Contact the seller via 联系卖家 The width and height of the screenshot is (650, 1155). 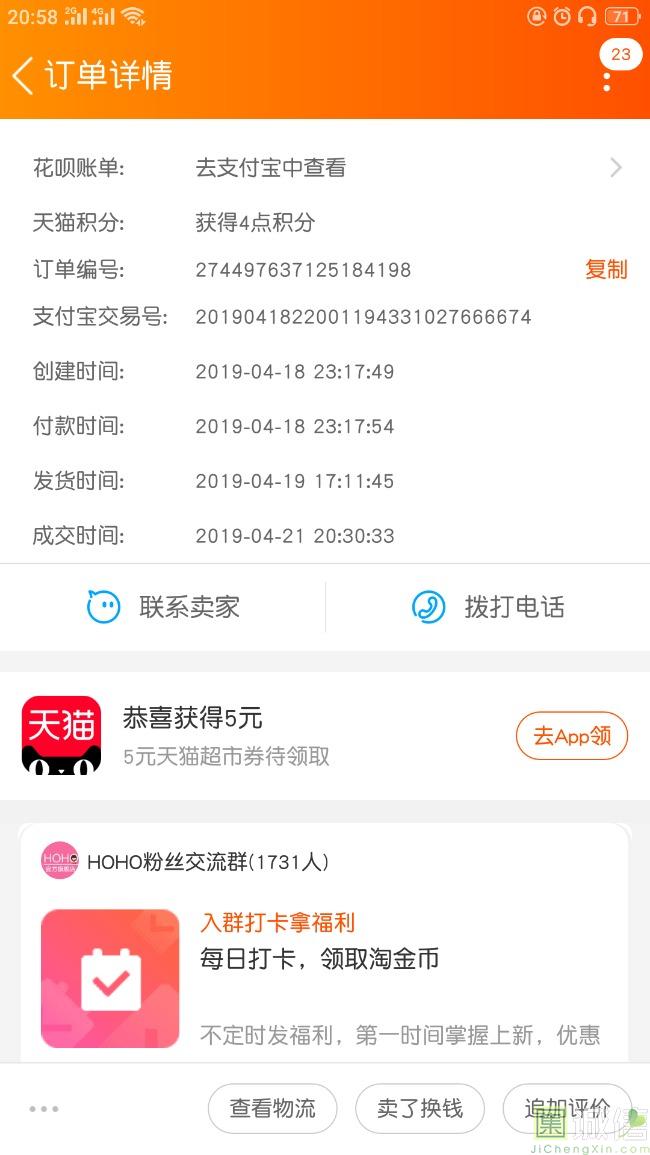tap(163, 607)
